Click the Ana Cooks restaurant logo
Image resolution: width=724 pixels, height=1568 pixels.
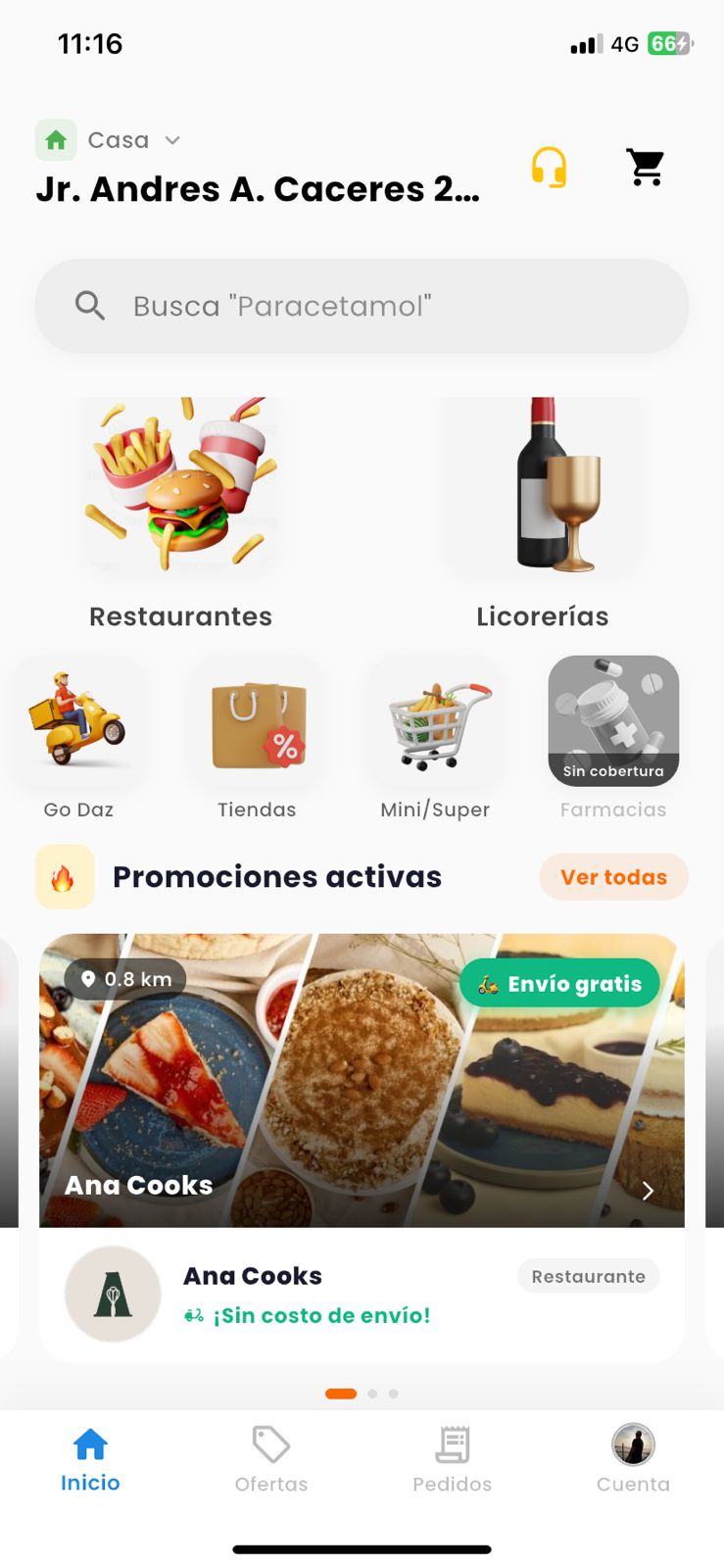(x=112, y=1294)
